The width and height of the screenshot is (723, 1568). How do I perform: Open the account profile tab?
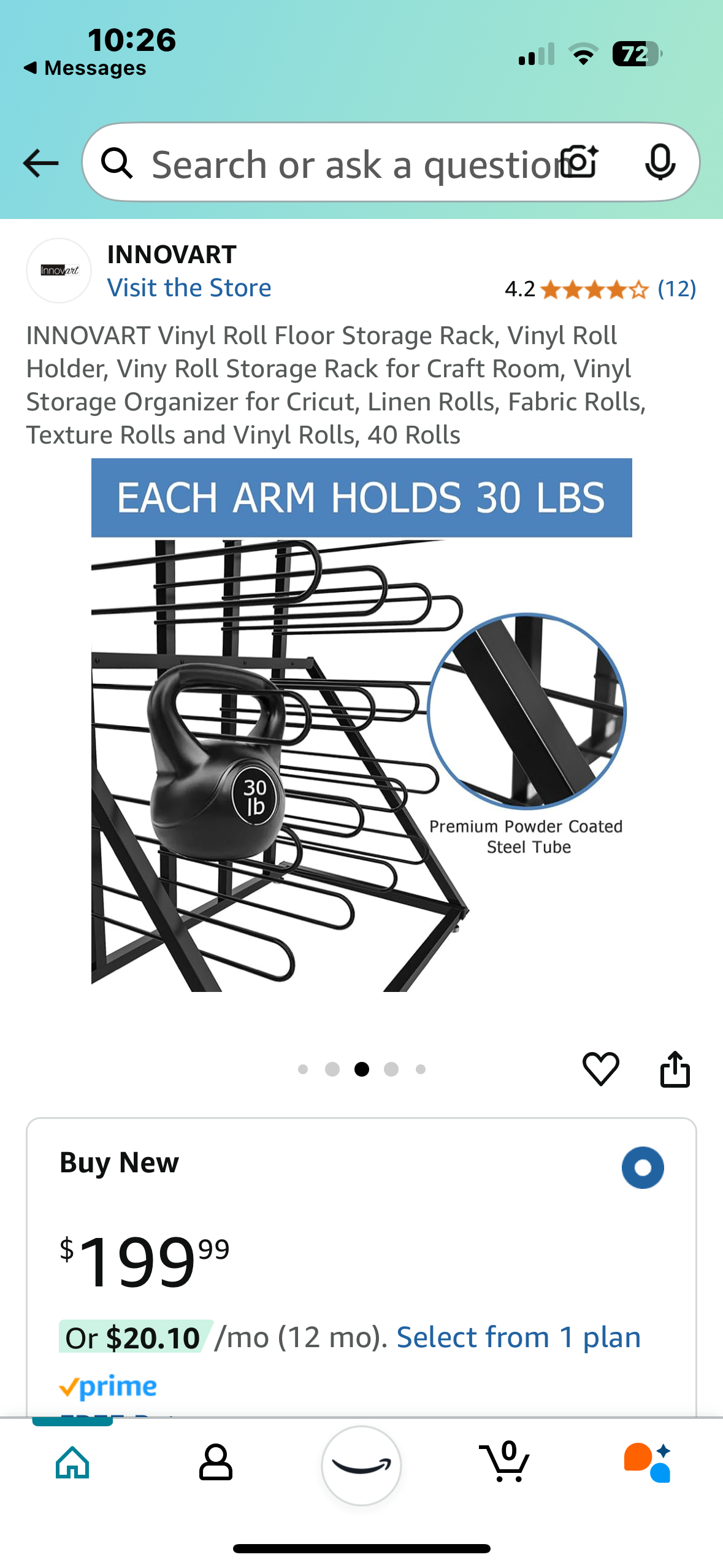tap(216, 1462)
